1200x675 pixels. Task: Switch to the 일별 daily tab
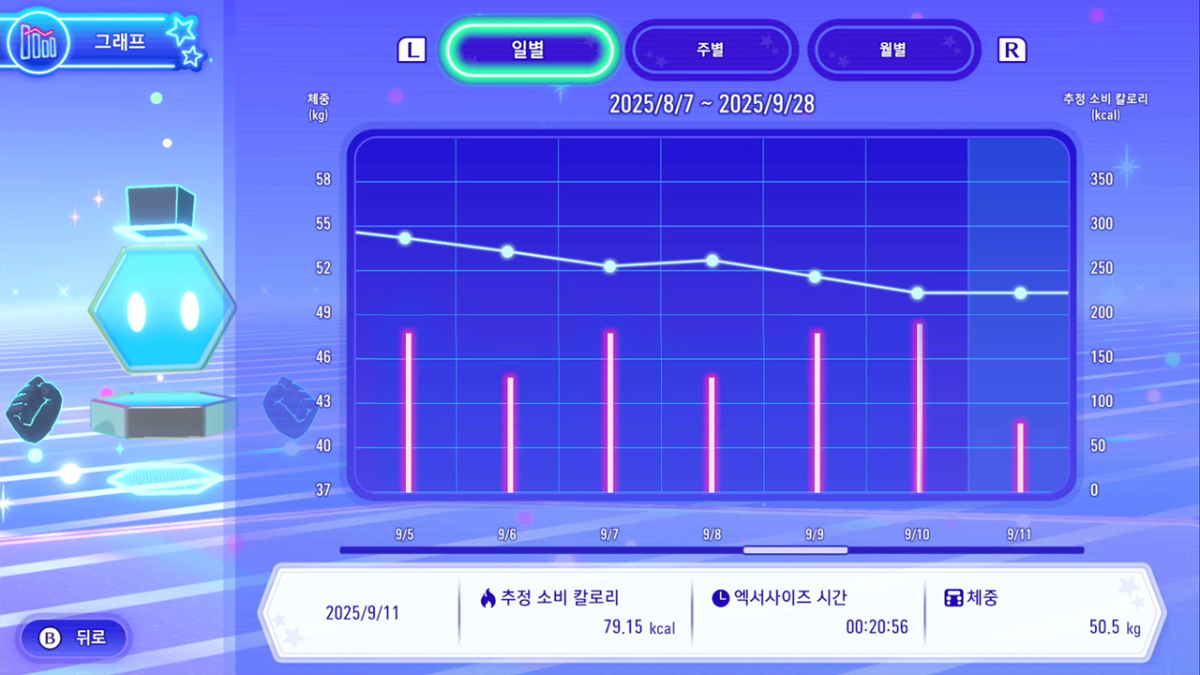[x=528, y=49]
